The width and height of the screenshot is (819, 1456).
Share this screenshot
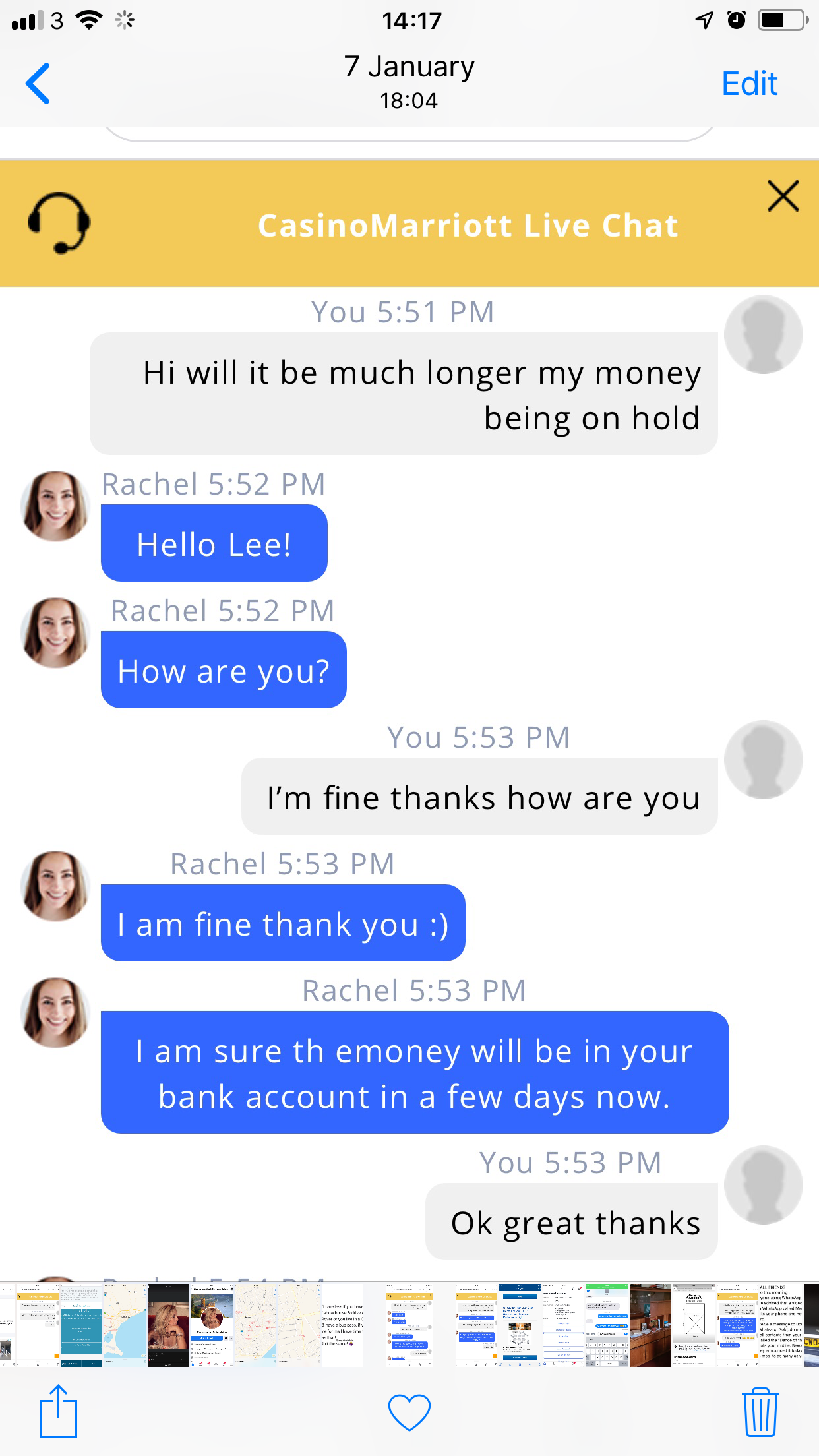click(58, 1411)
